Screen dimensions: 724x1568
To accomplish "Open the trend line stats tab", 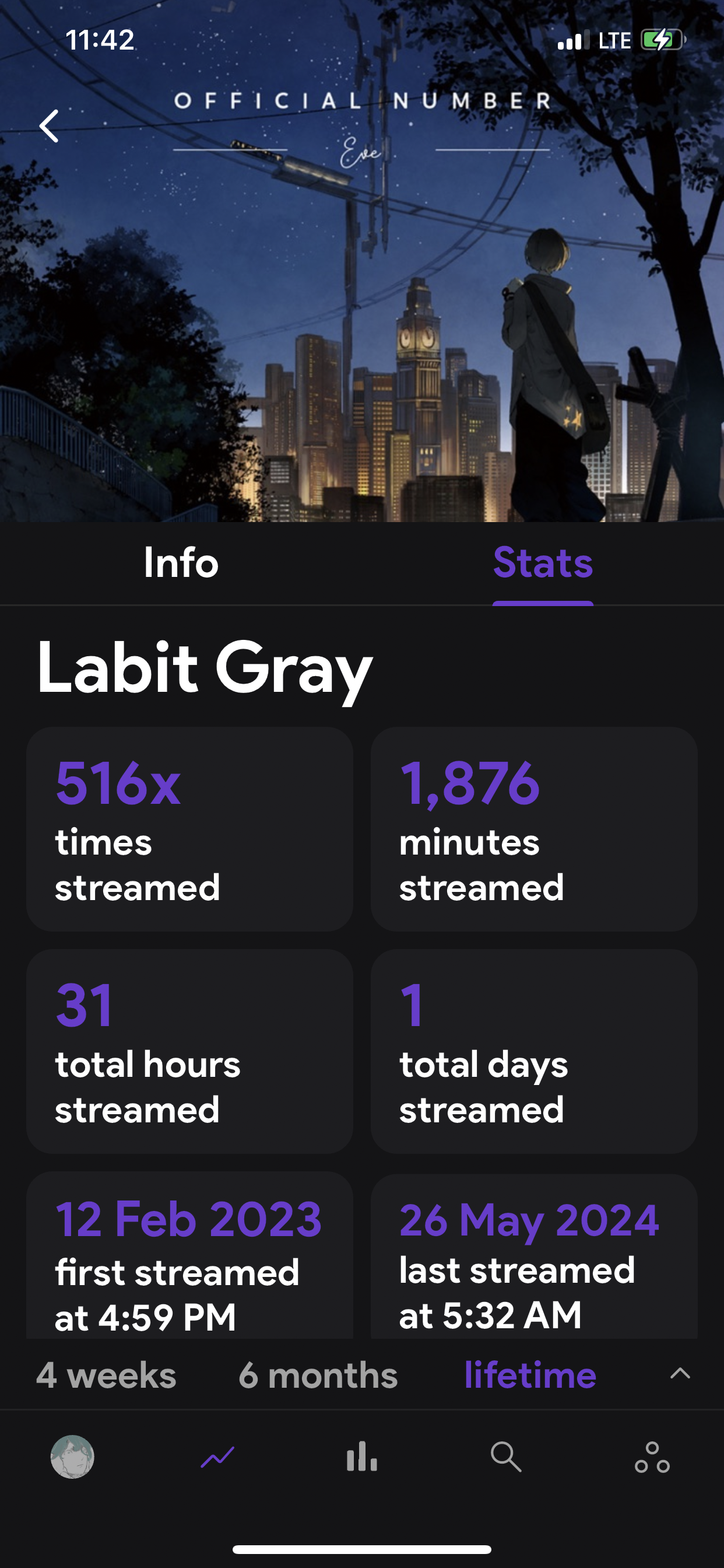I will [x=217, y=1457].
